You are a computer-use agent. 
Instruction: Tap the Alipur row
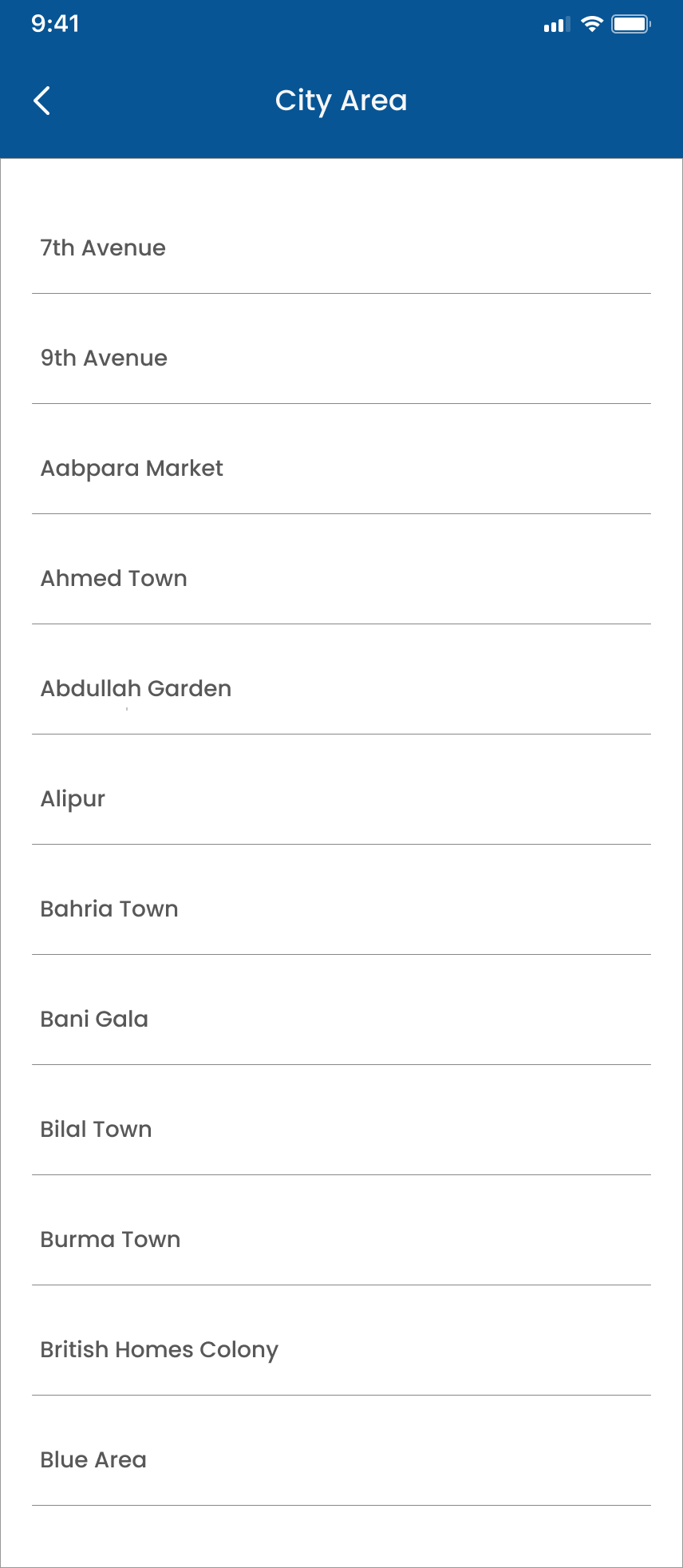click(341, 798)
